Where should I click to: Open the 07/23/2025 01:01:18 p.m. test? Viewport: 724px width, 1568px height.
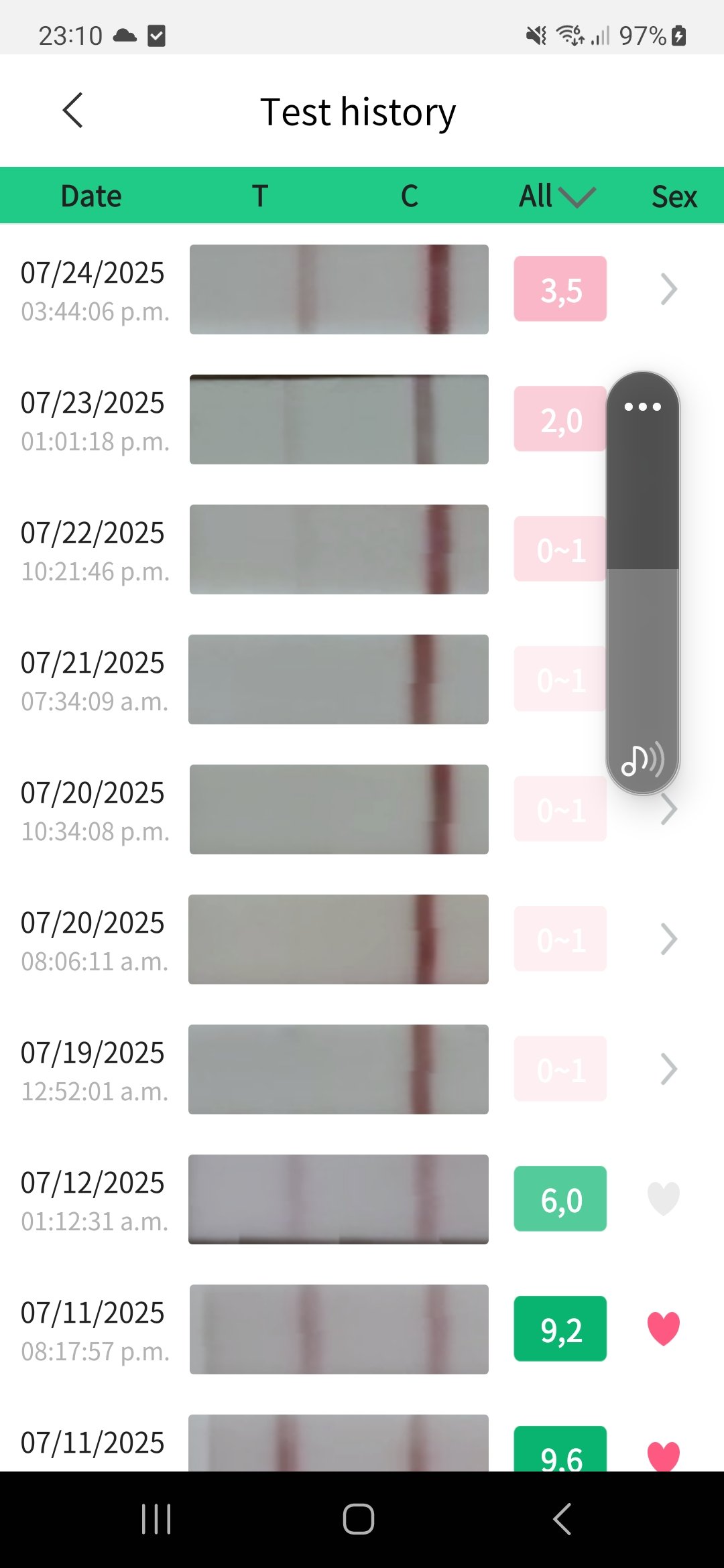(x=339, y=419)
